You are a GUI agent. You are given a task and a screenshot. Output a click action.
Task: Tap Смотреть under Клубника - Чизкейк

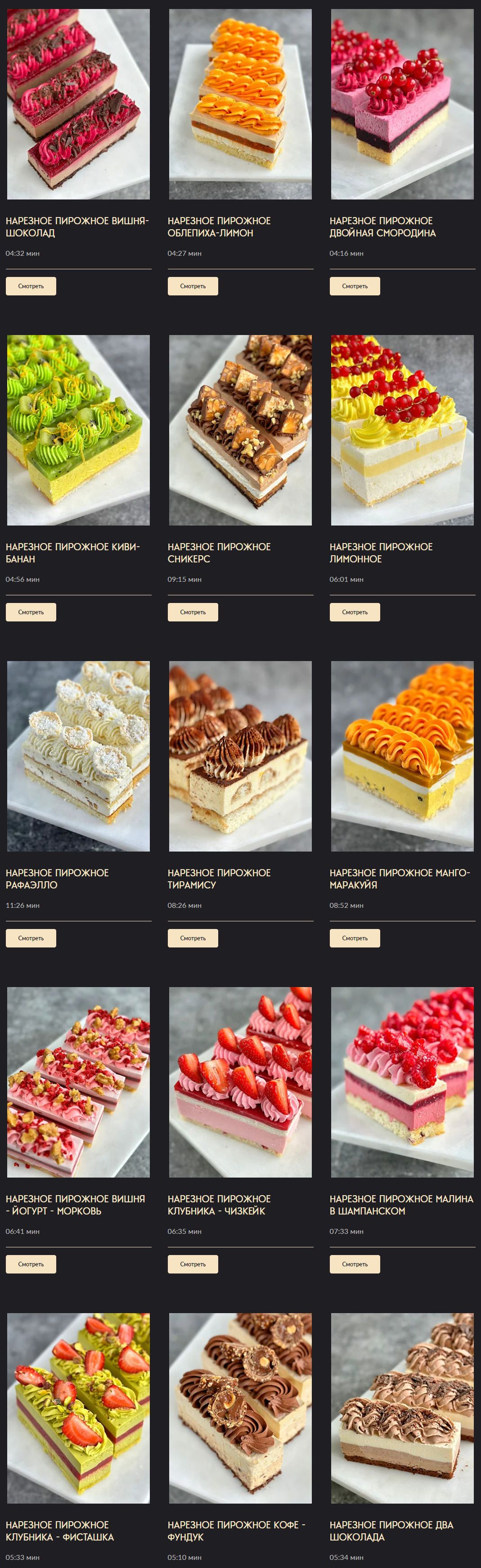193,1264
